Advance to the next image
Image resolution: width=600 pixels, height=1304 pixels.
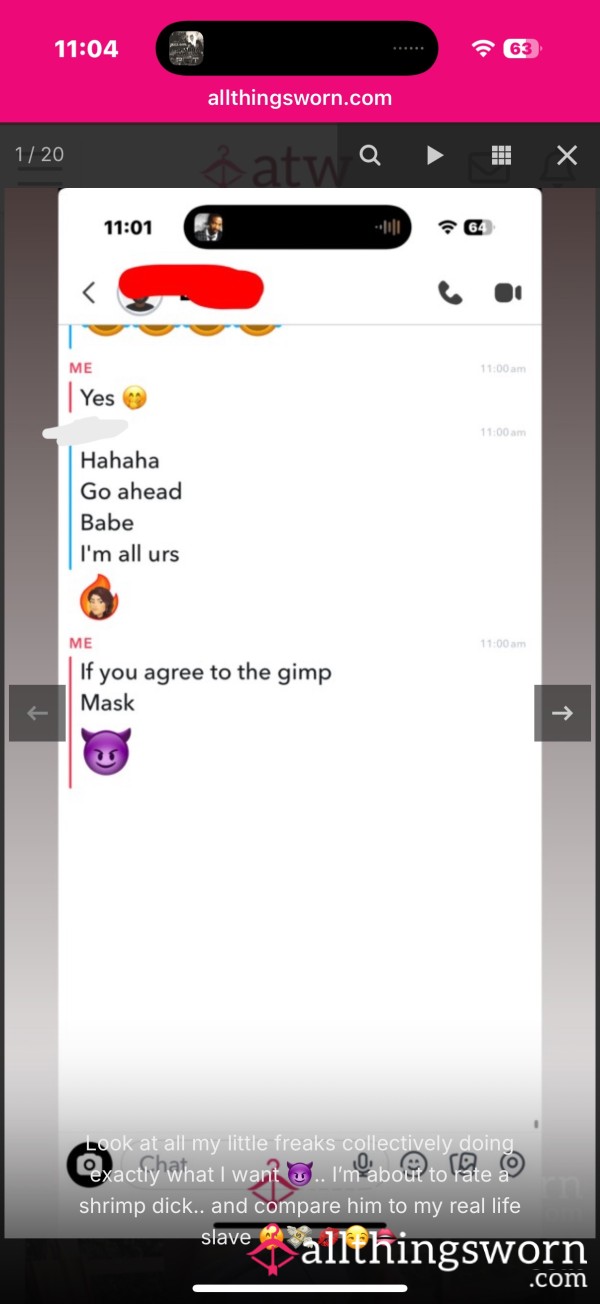click(562, 713)
